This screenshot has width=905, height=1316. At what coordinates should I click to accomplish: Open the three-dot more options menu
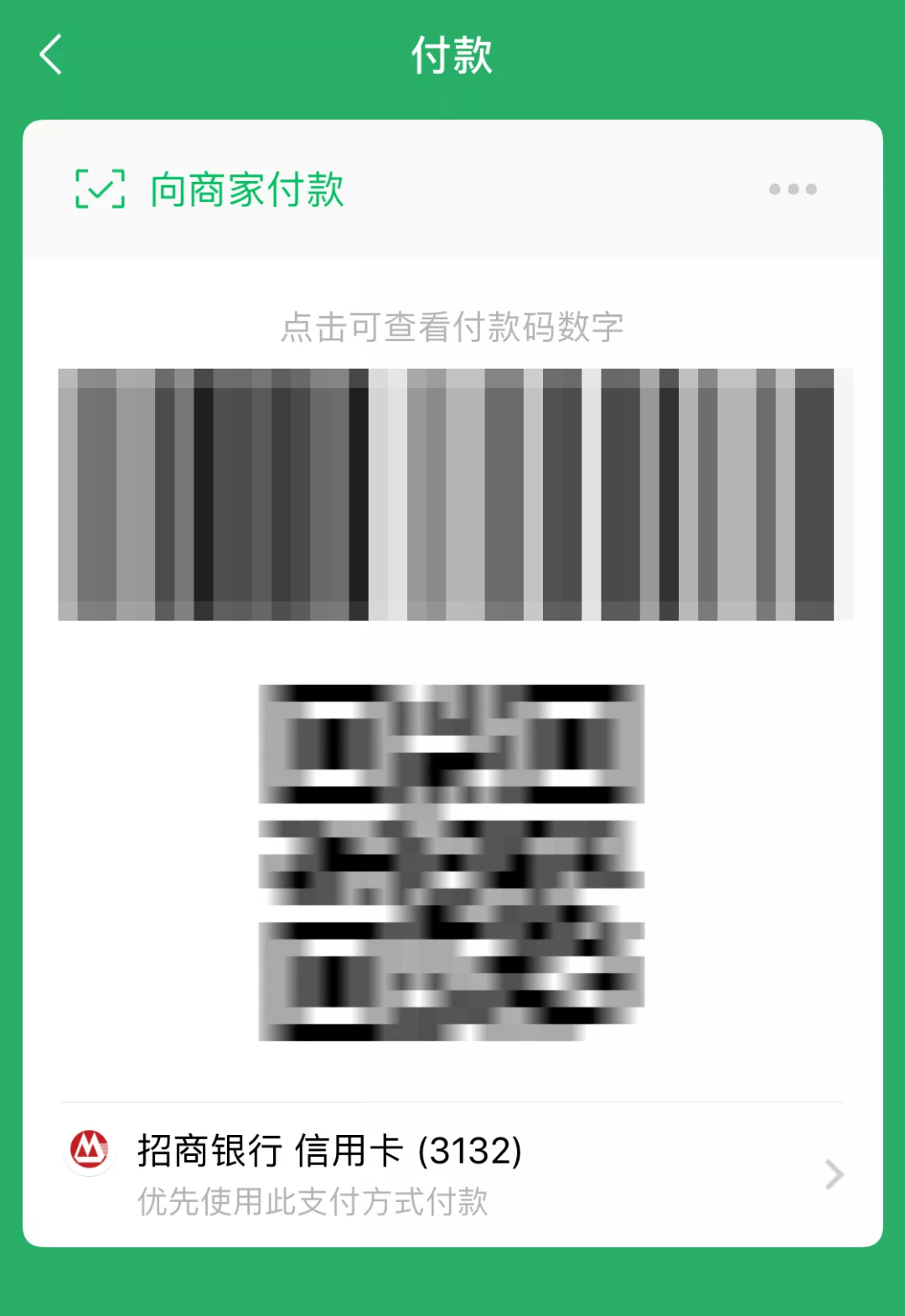[x=793, y=189]
